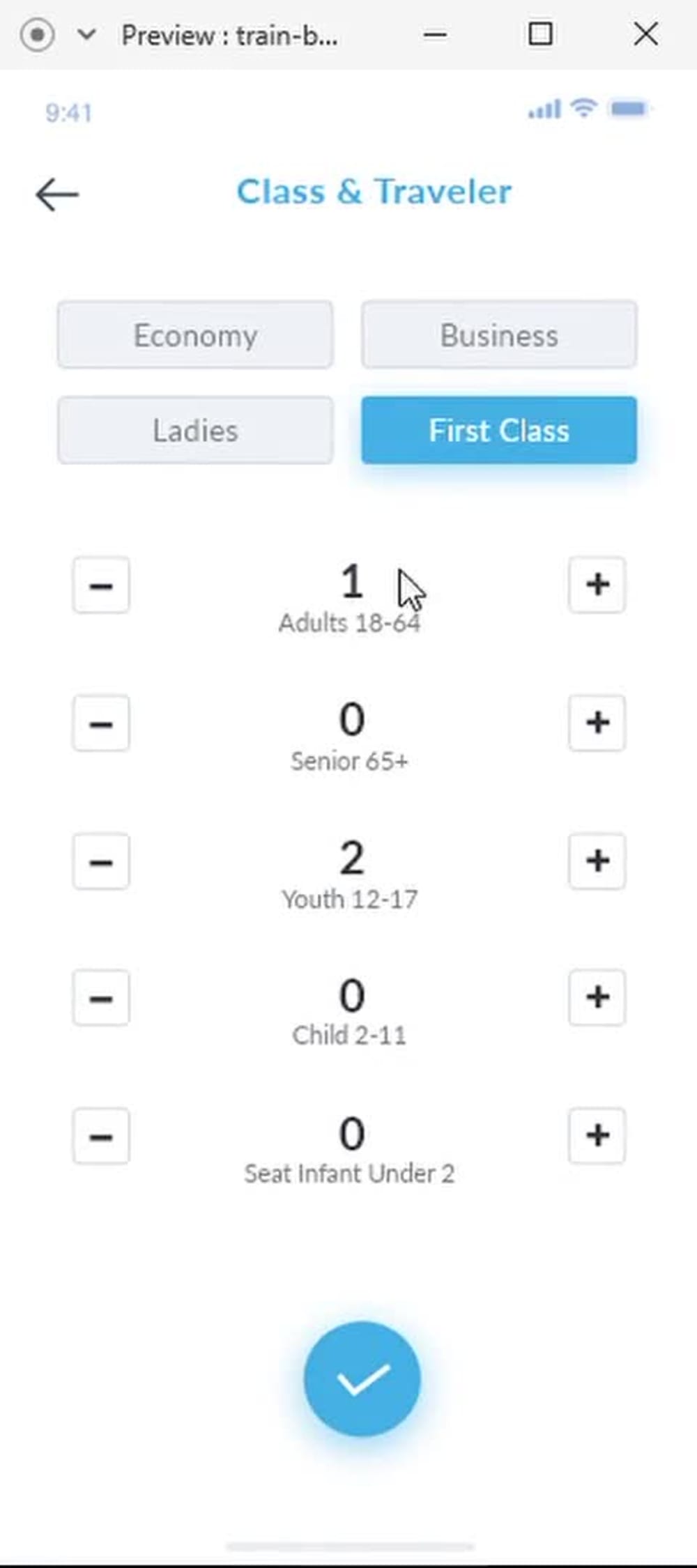Go back using the arrow icon
697x1568 pixels.
coord(57,194)
